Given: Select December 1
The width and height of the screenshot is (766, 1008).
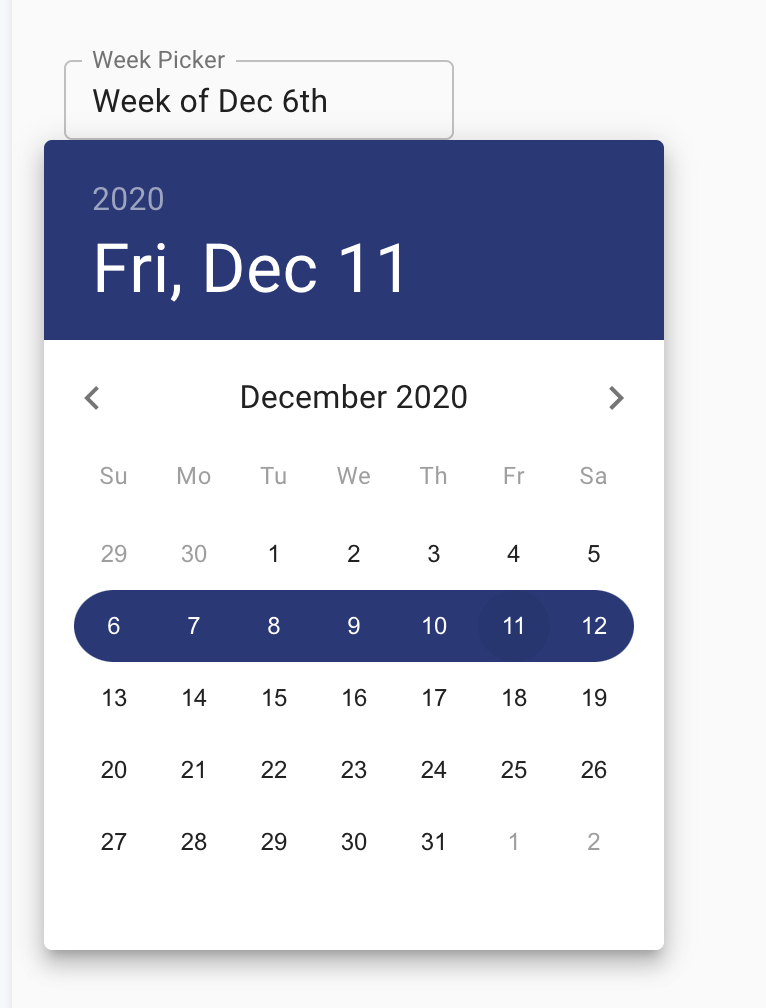Looking at the screenshot, I should (x=274, y=554).
